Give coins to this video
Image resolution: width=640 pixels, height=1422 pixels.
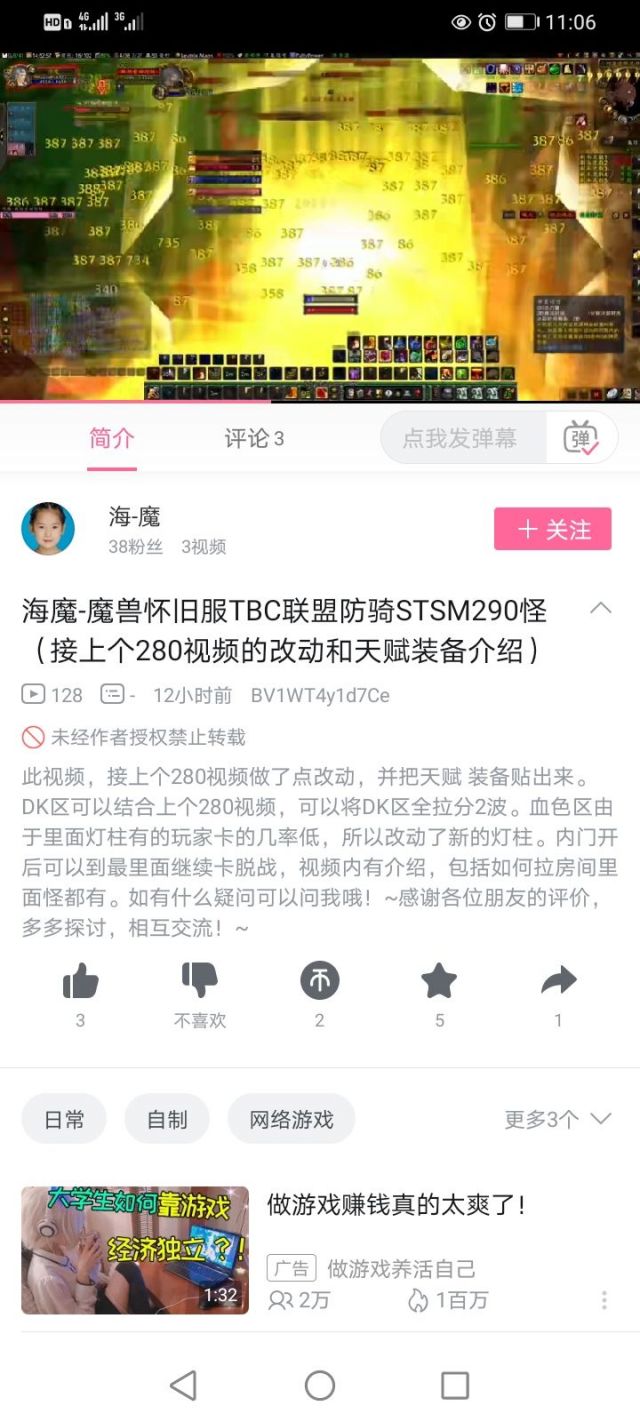[319, 982]
